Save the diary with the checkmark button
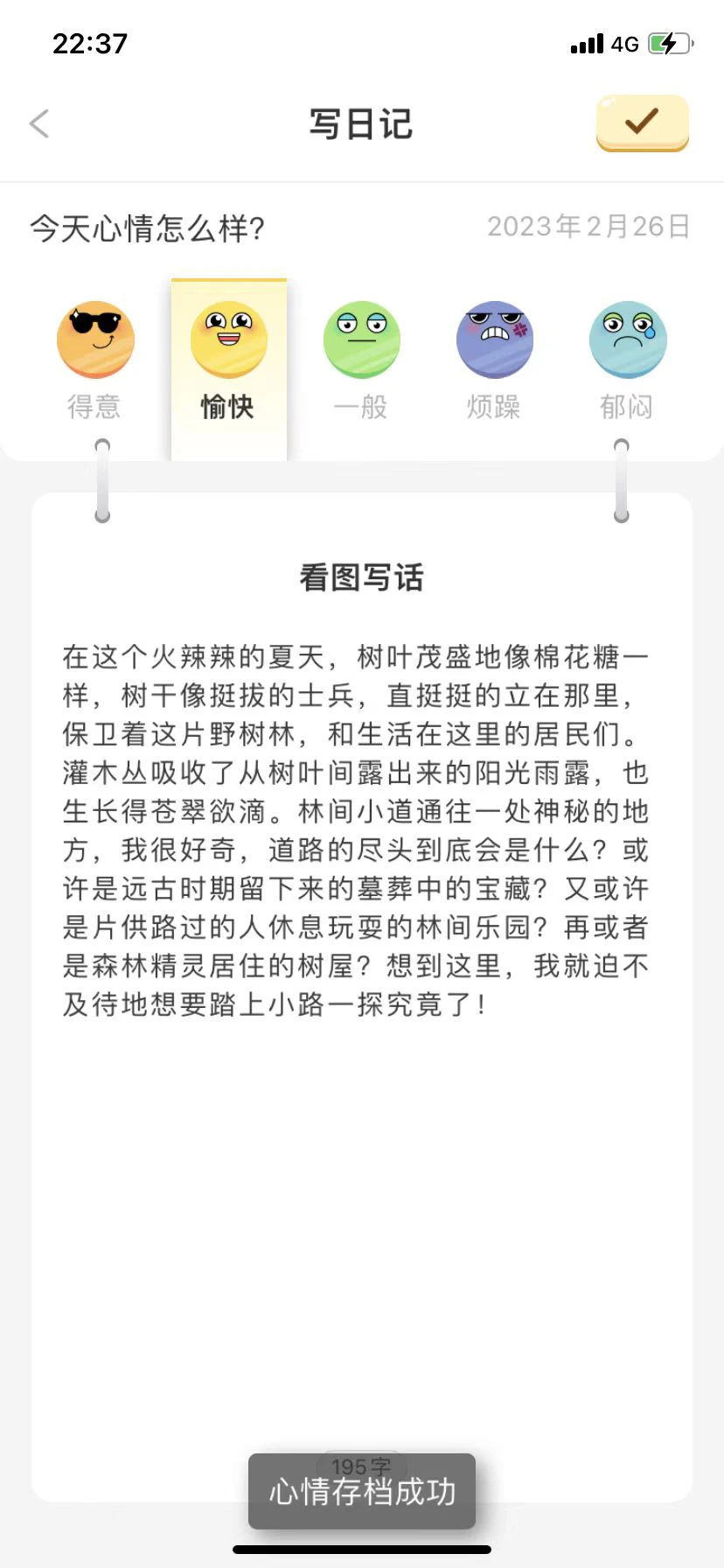Image resolution: width=724 pixels, height=1568 pixels. (643, 123)
